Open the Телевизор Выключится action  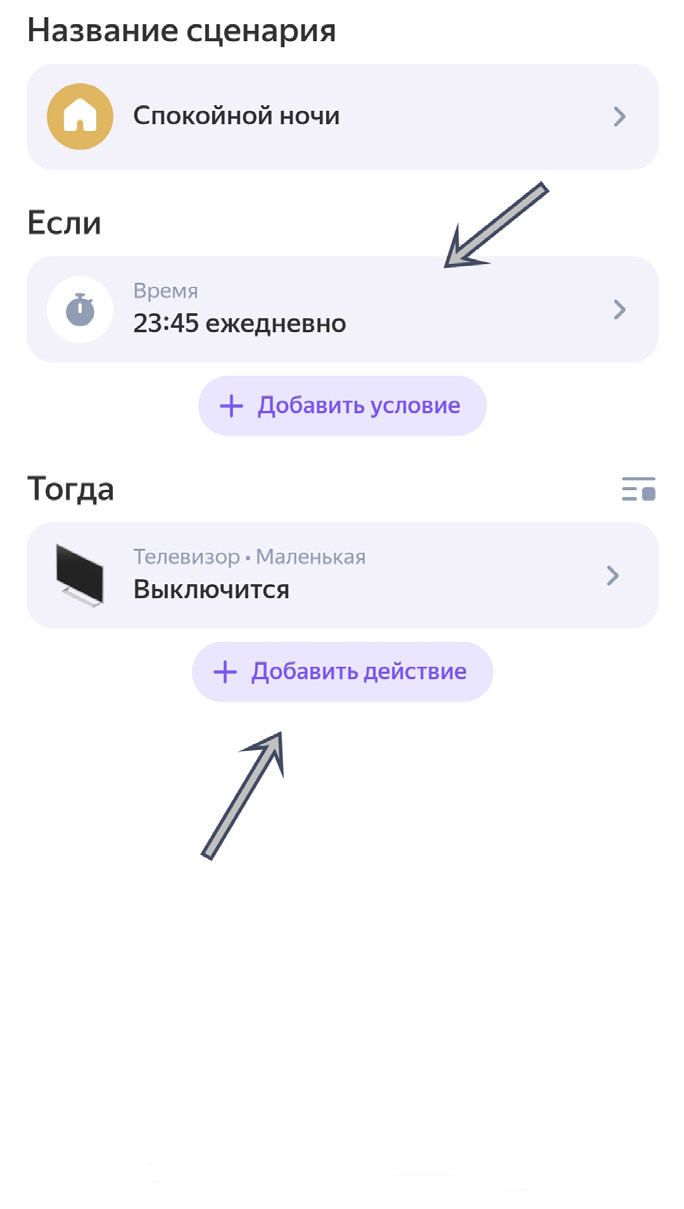pos(342,576)
